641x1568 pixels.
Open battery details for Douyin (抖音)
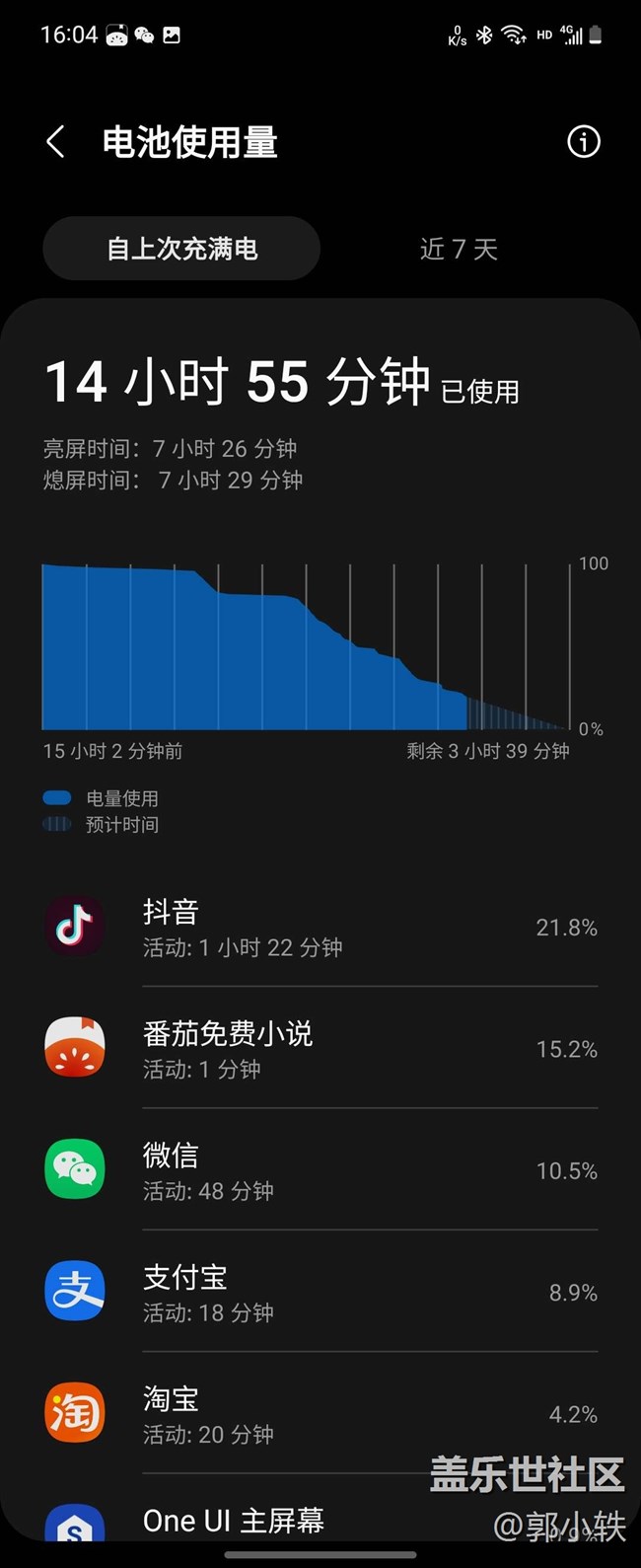[x=320, y=928]
